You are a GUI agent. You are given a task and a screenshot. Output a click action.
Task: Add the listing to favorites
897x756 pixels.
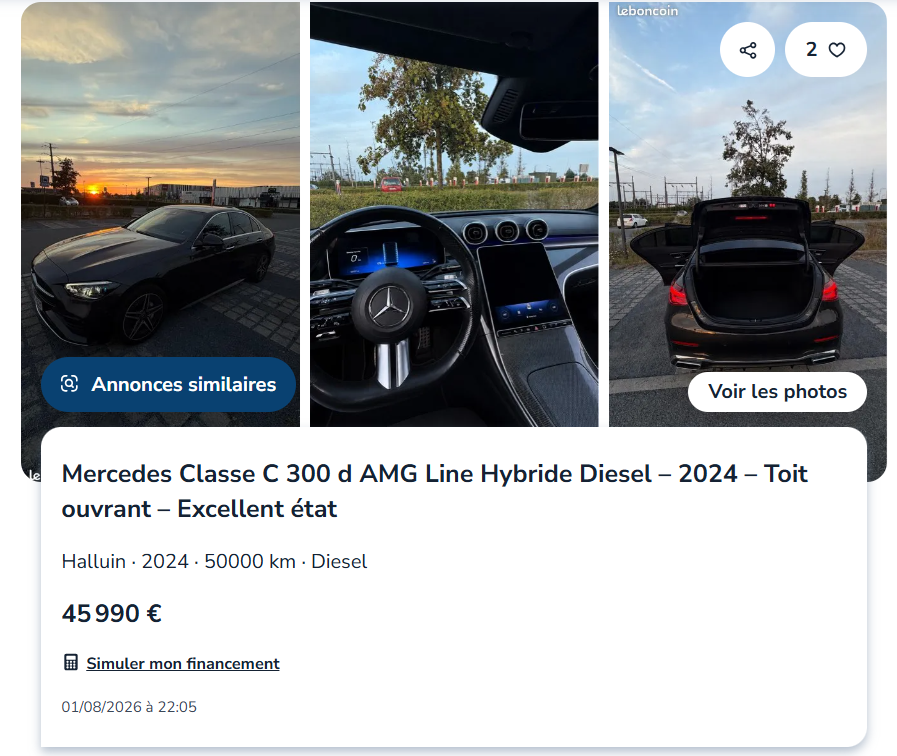point(825,50)
